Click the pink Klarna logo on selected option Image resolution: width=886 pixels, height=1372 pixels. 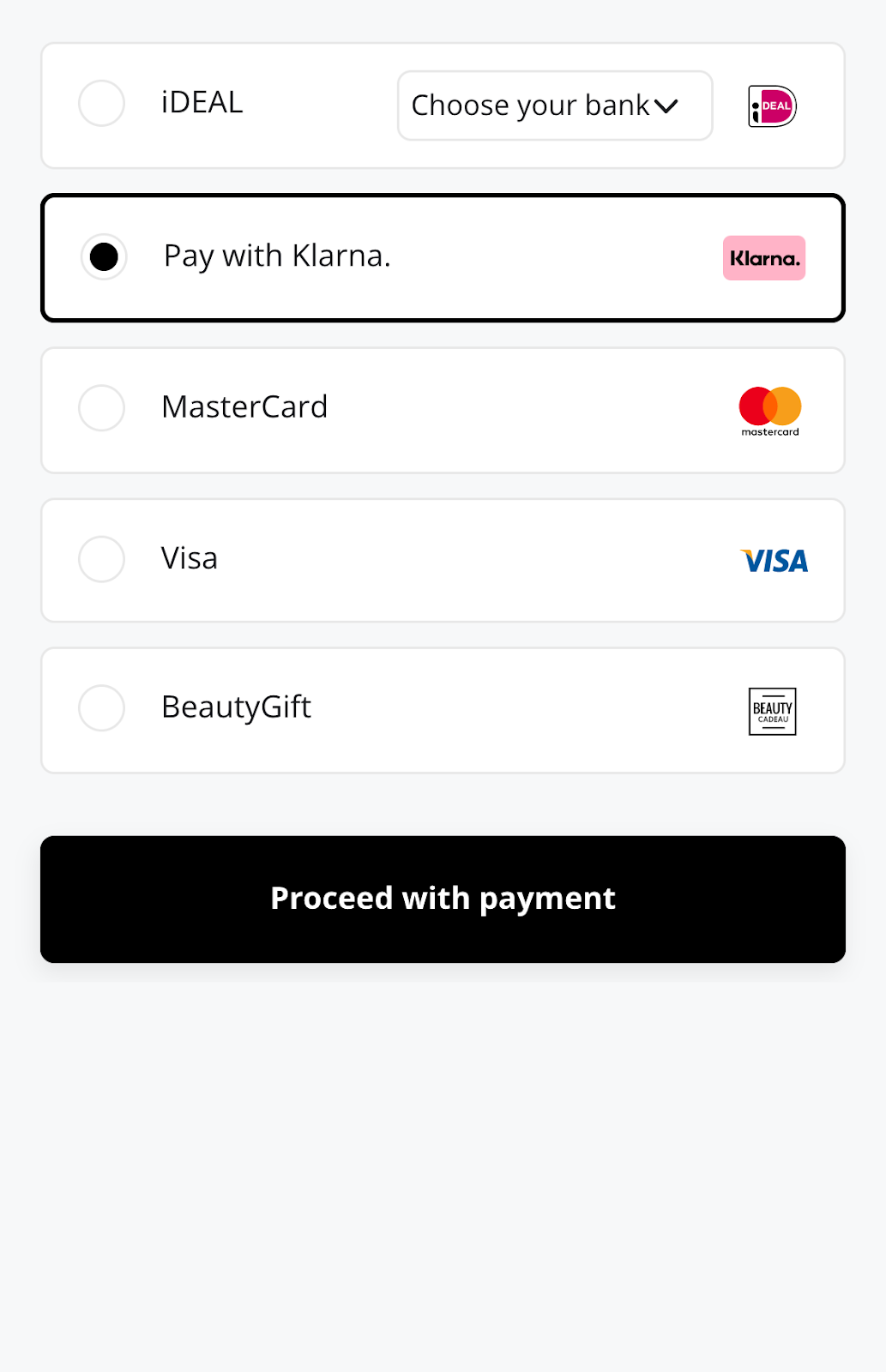point(762,257)
